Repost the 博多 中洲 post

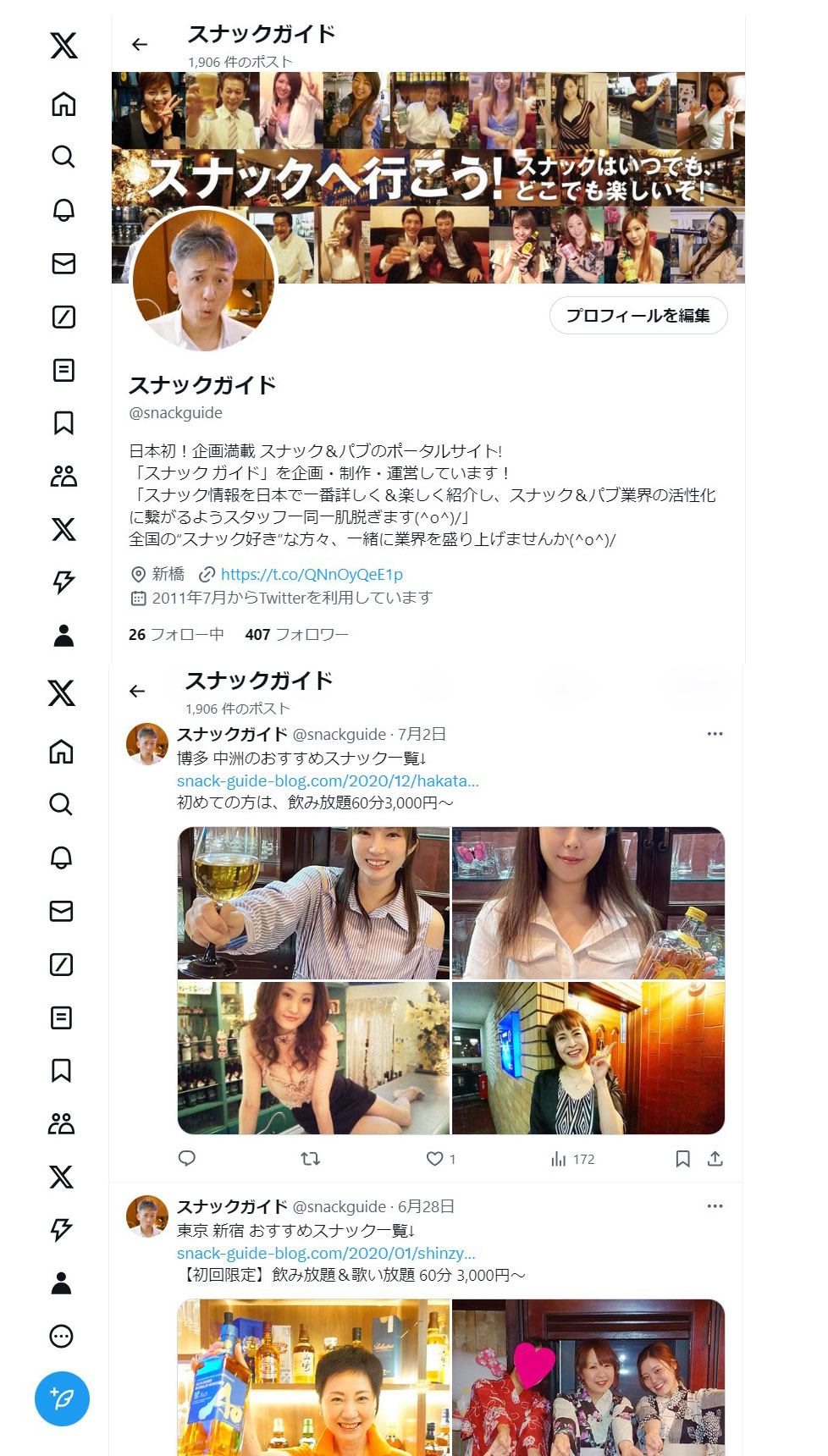(311, 1159)
